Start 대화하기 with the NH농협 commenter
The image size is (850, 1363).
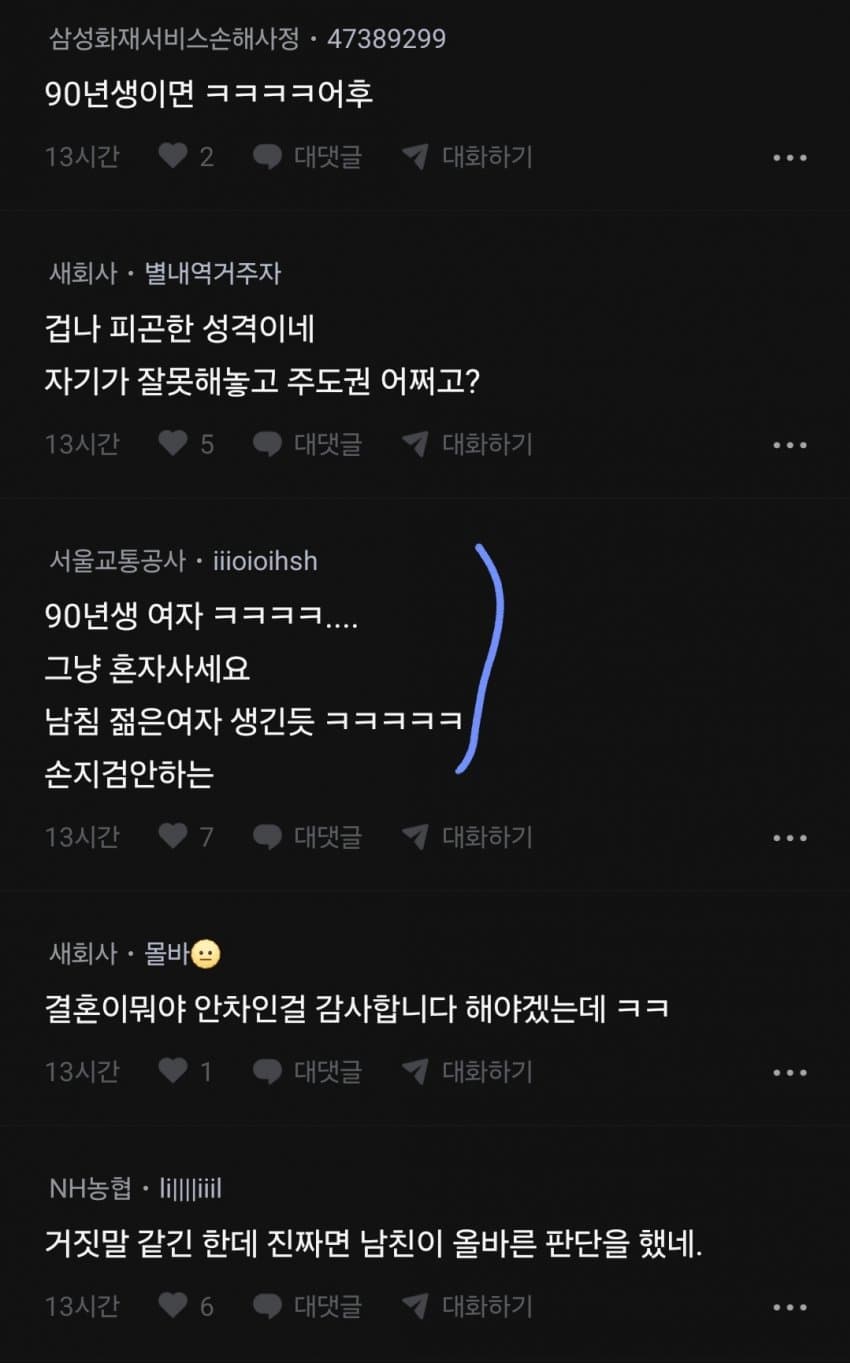(x=467, y=1306)
